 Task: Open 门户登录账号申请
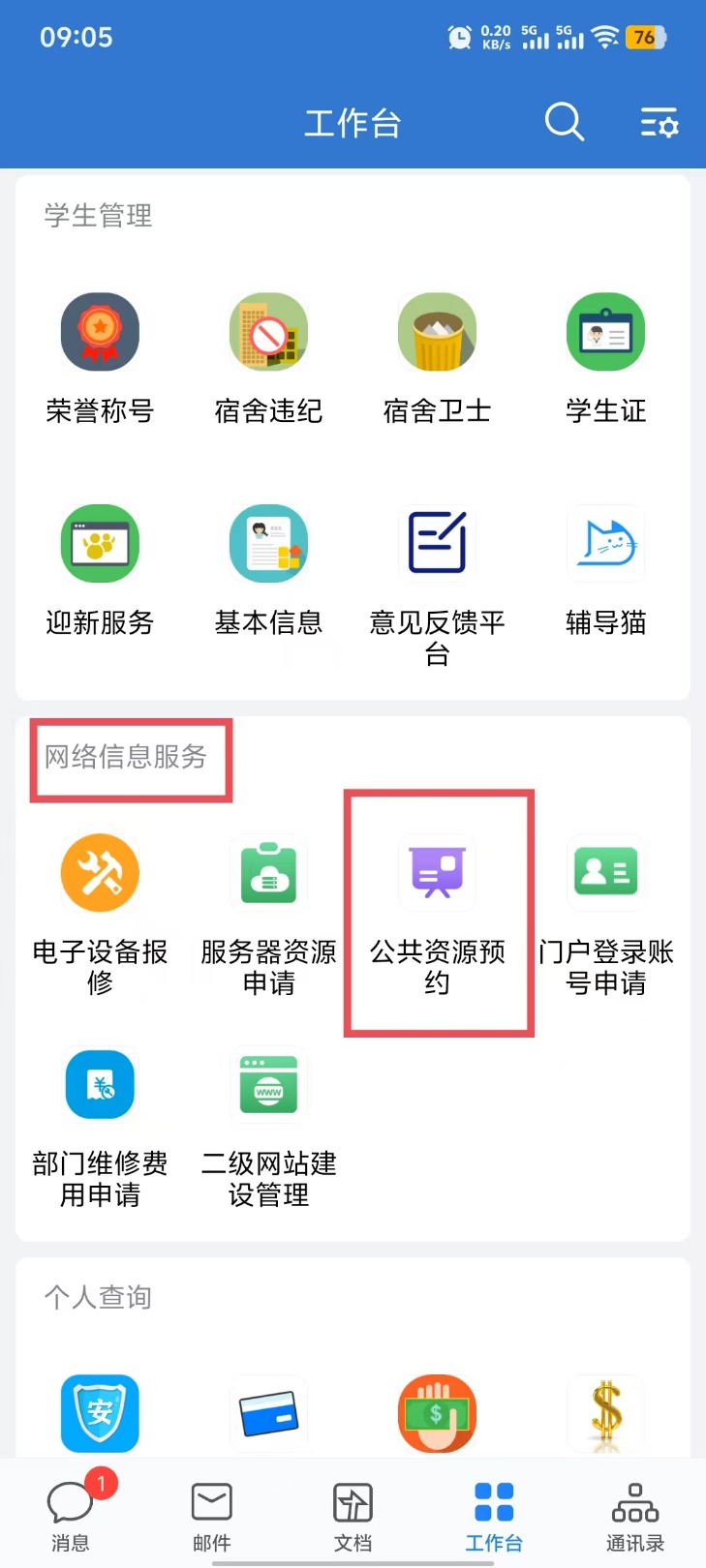pos(605,874)
